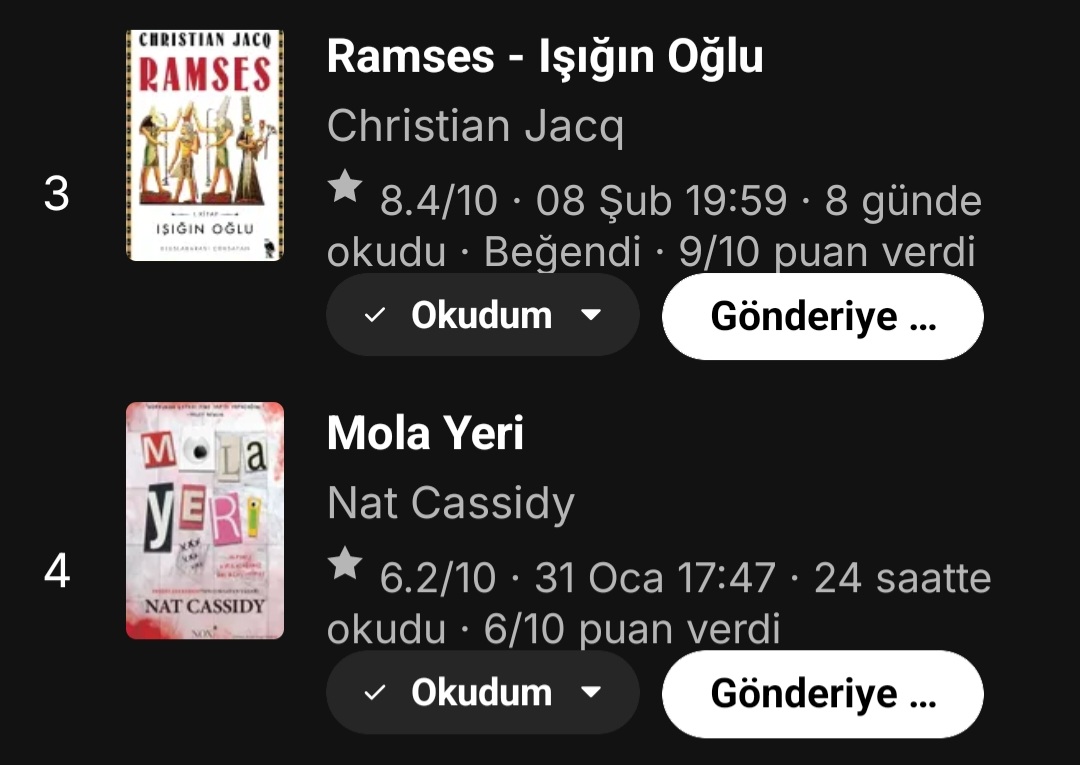This screenshot has width=1080, height=765.
Task: Open the Mola Yeri book title
Action: 425,433
